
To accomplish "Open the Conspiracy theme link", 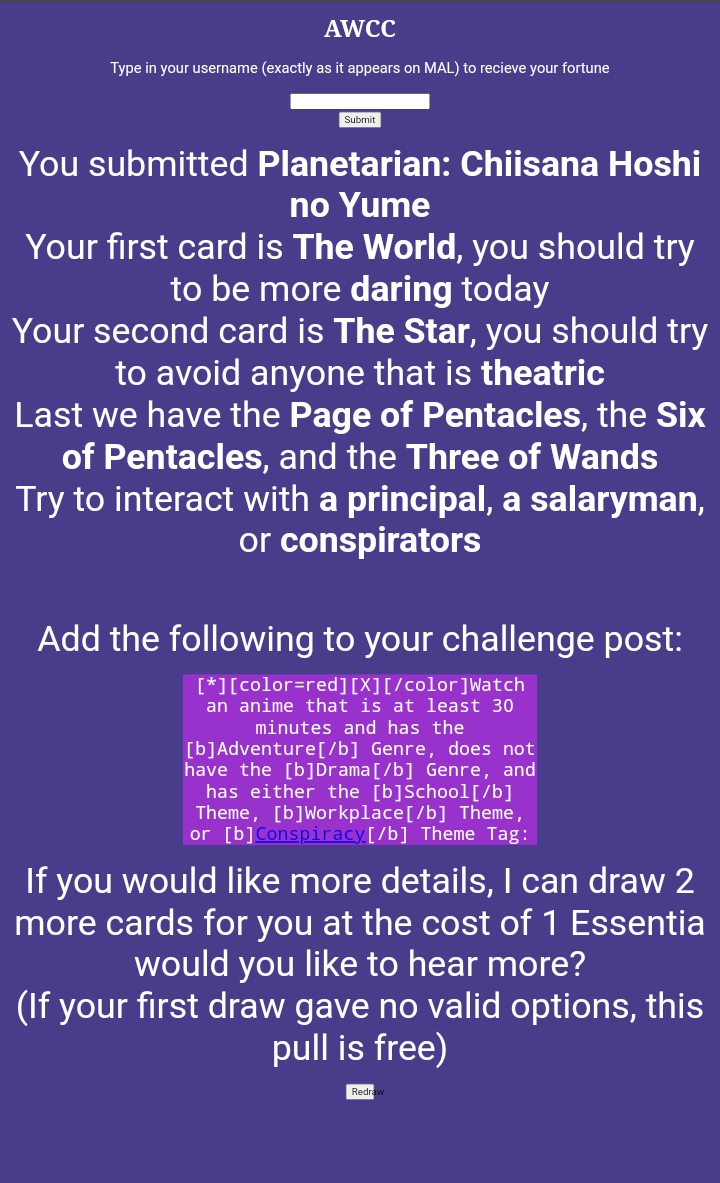I will click(310, 834).
